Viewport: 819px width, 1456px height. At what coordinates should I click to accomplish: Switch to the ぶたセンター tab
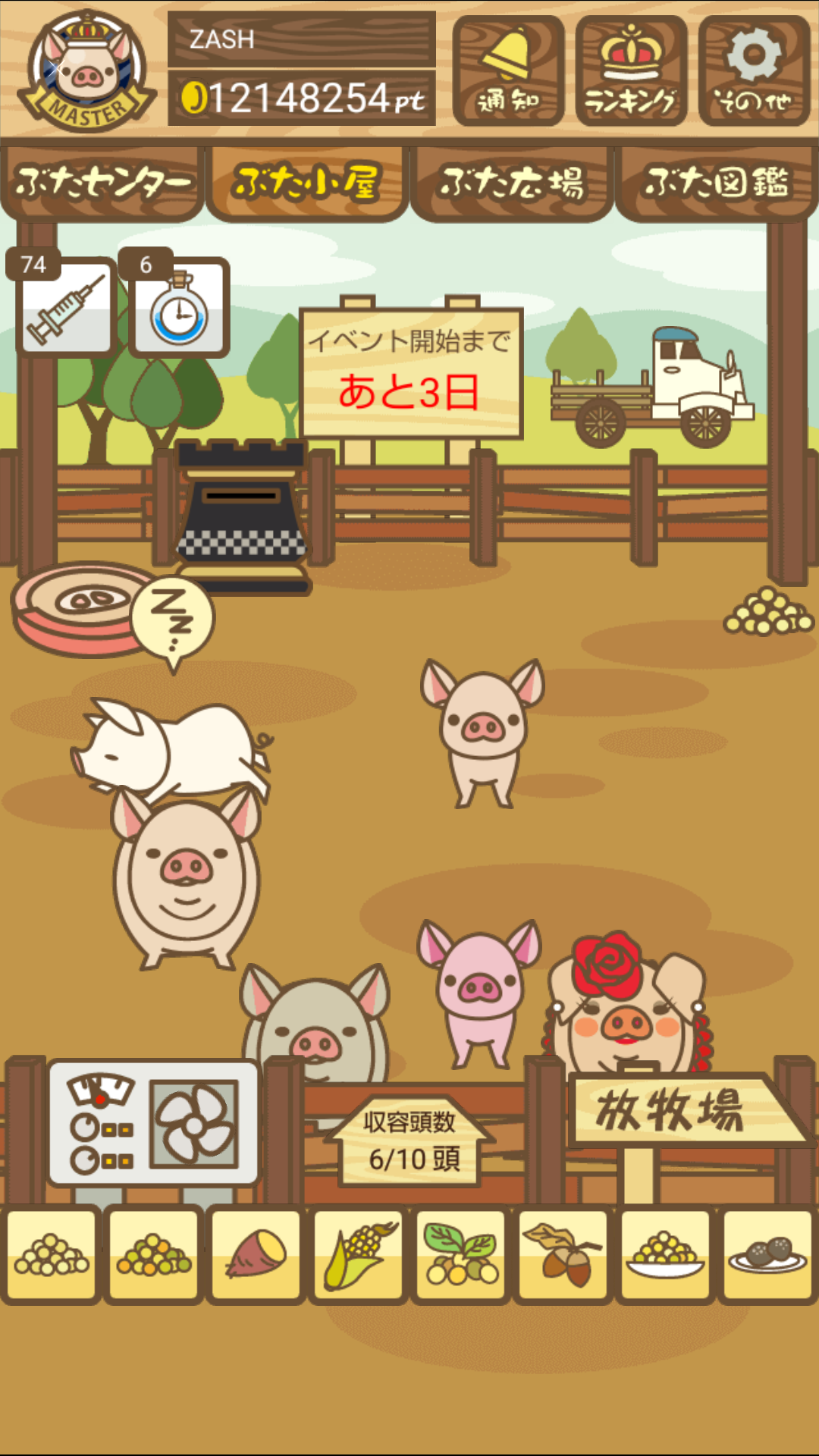coord(102,184)
